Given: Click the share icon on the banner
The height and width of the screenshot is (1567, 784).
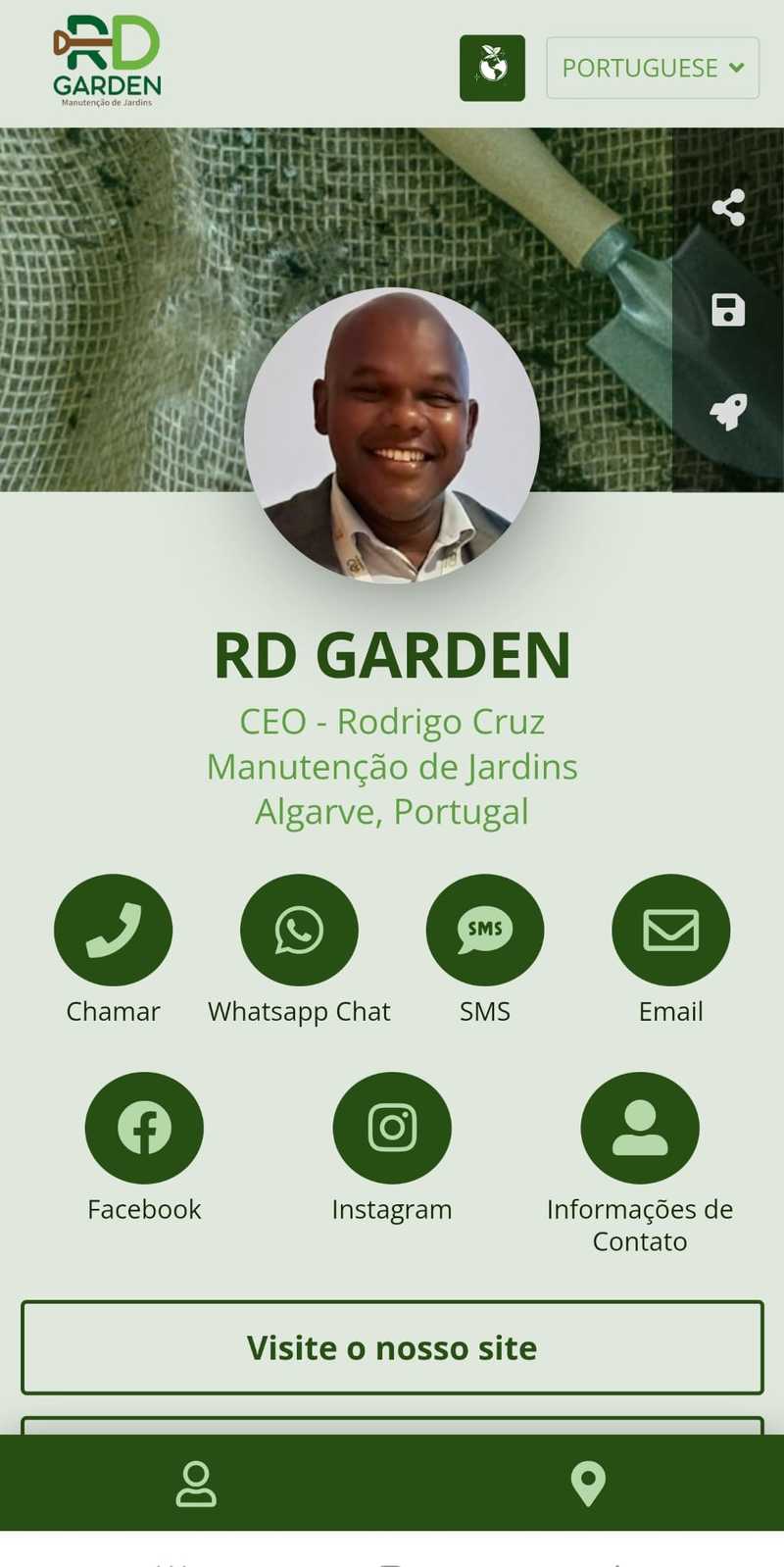Looking at the screenshot, I should 727,207.
